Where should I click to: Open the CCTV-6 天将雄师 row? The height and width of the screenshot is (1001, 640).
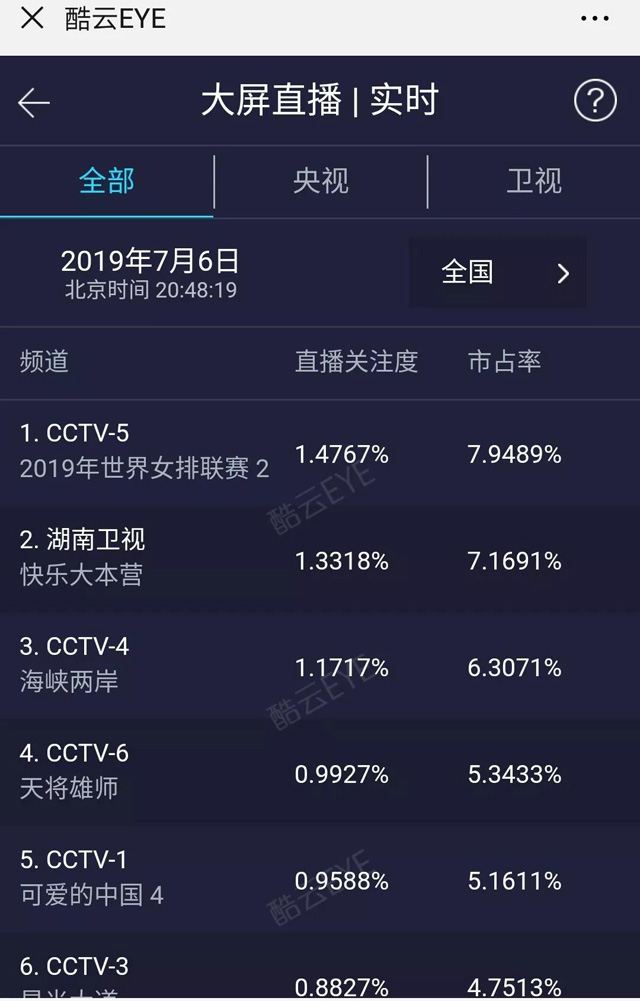(x=320, y=772)
